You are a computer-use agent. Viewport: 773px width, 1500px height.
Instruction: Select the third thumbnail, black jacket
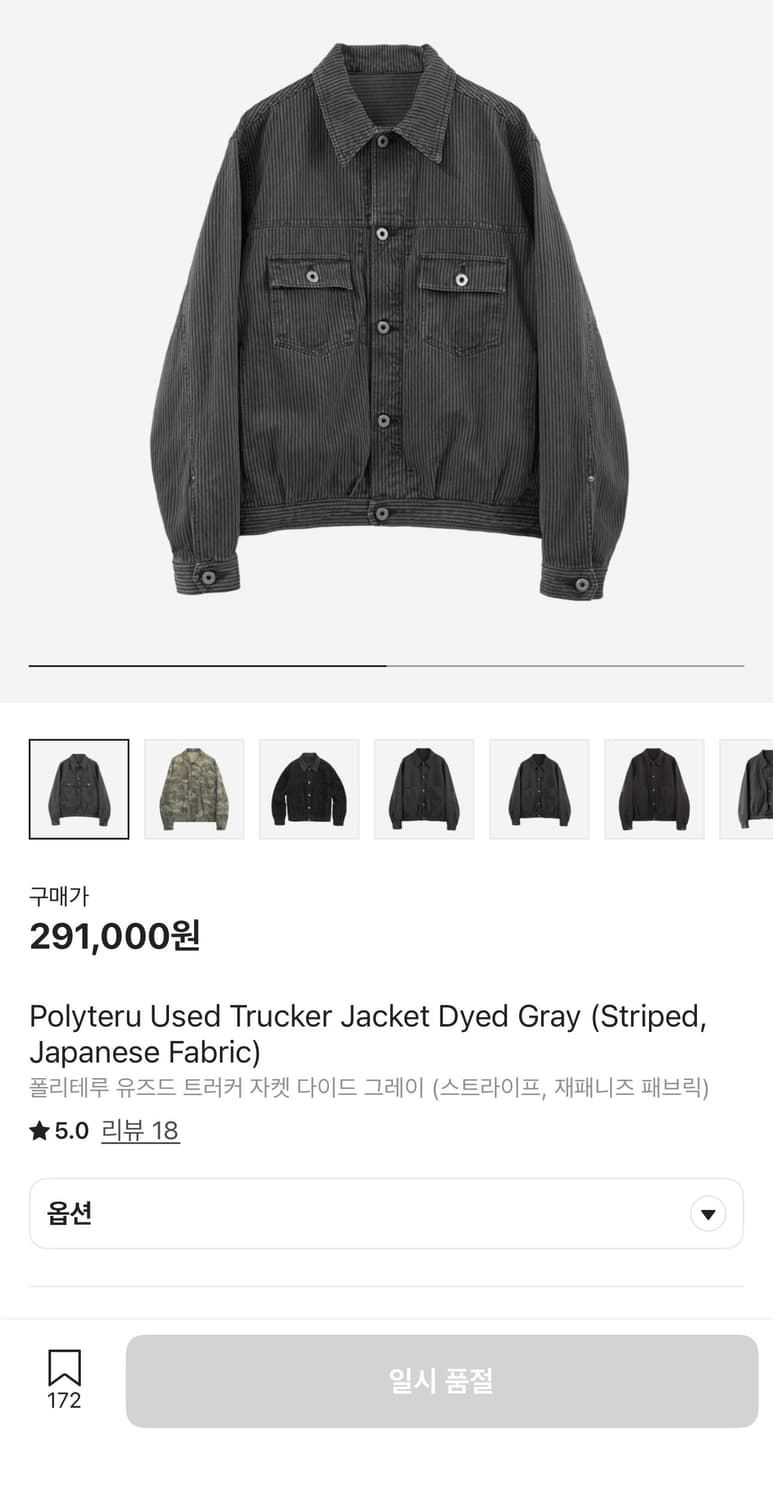pos(309,789)
